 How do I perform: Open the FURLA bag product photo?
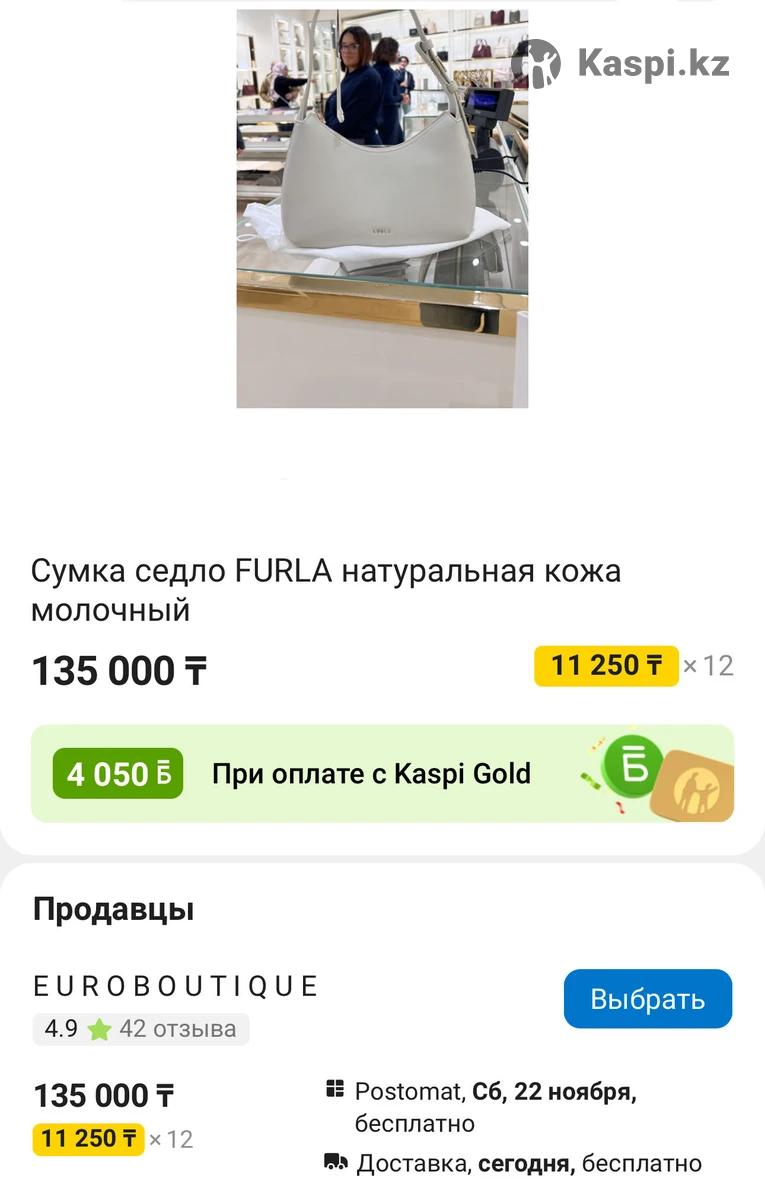point(382,208)
